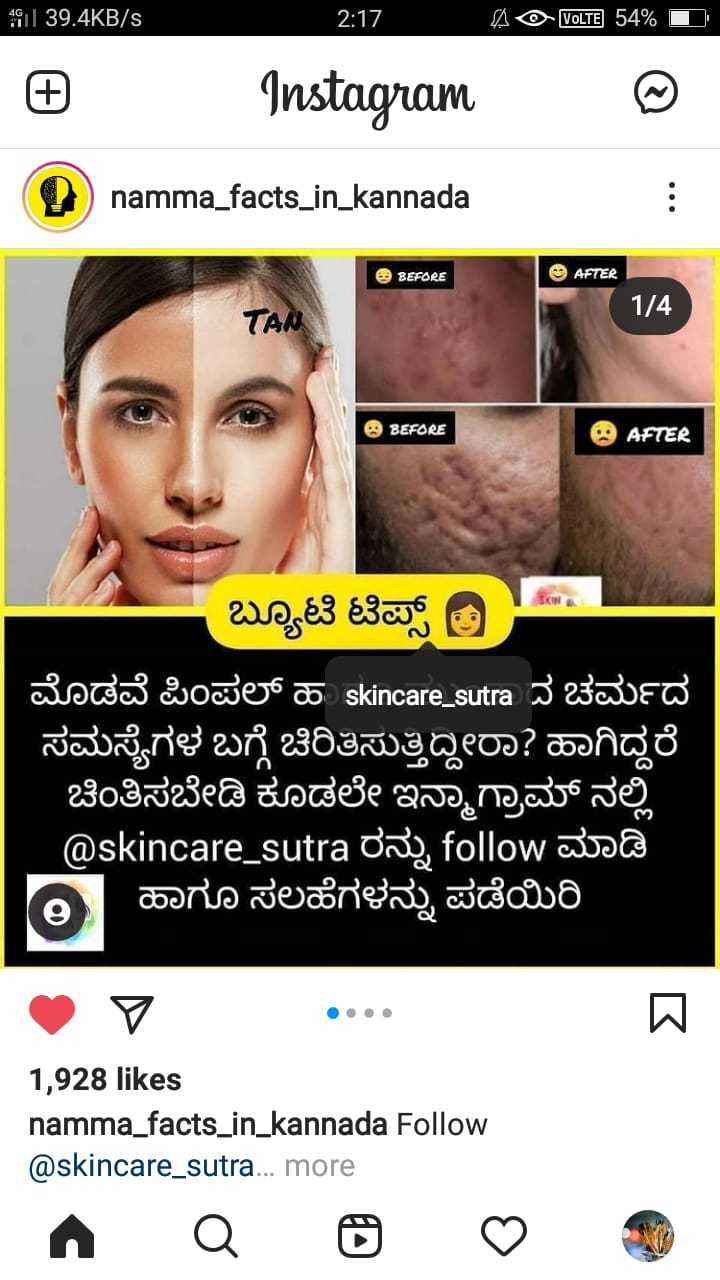
Task: Save the post with bookmark icon
Action: [667, 1013]
